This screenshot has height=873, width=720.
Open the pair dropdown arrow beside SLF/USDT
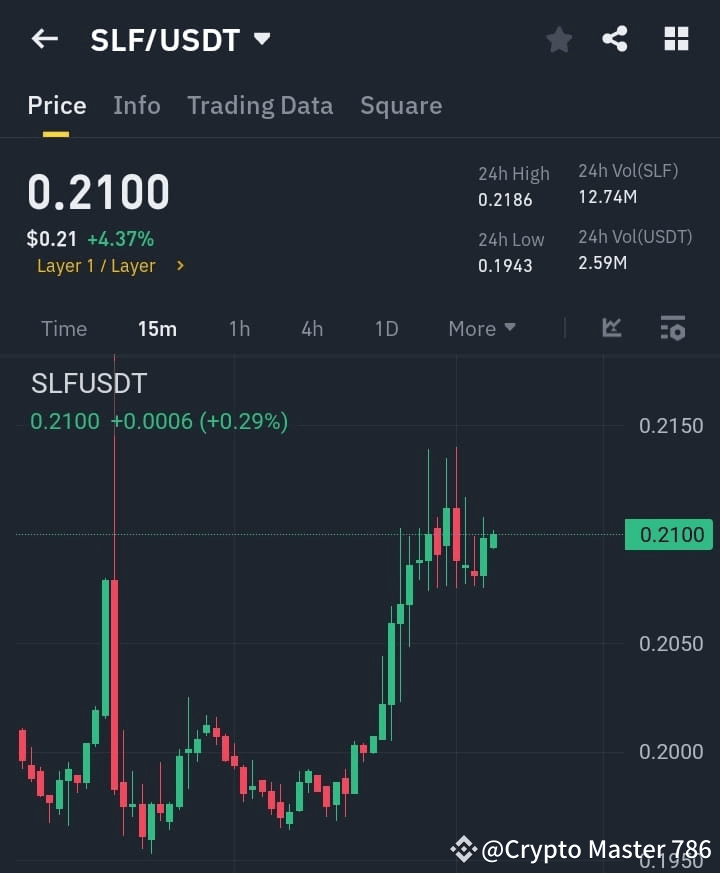260,39
